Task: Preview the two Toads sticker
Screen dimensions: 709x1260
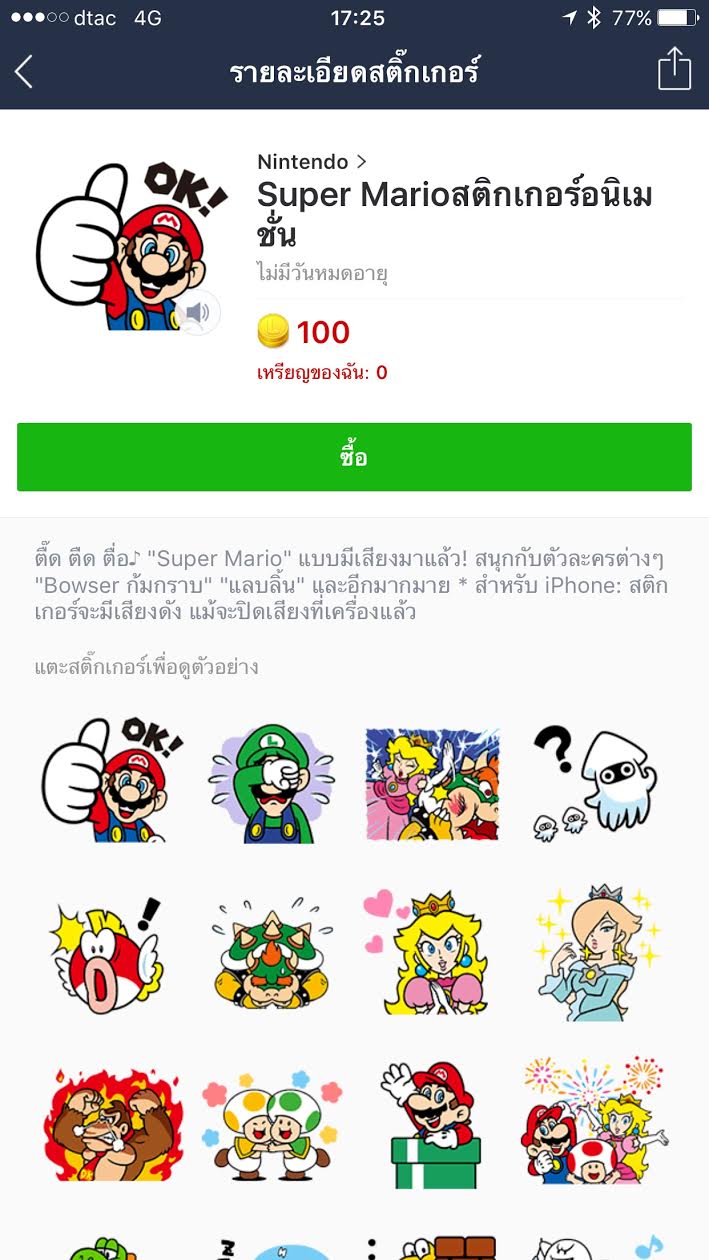Action: (272, 1125)
